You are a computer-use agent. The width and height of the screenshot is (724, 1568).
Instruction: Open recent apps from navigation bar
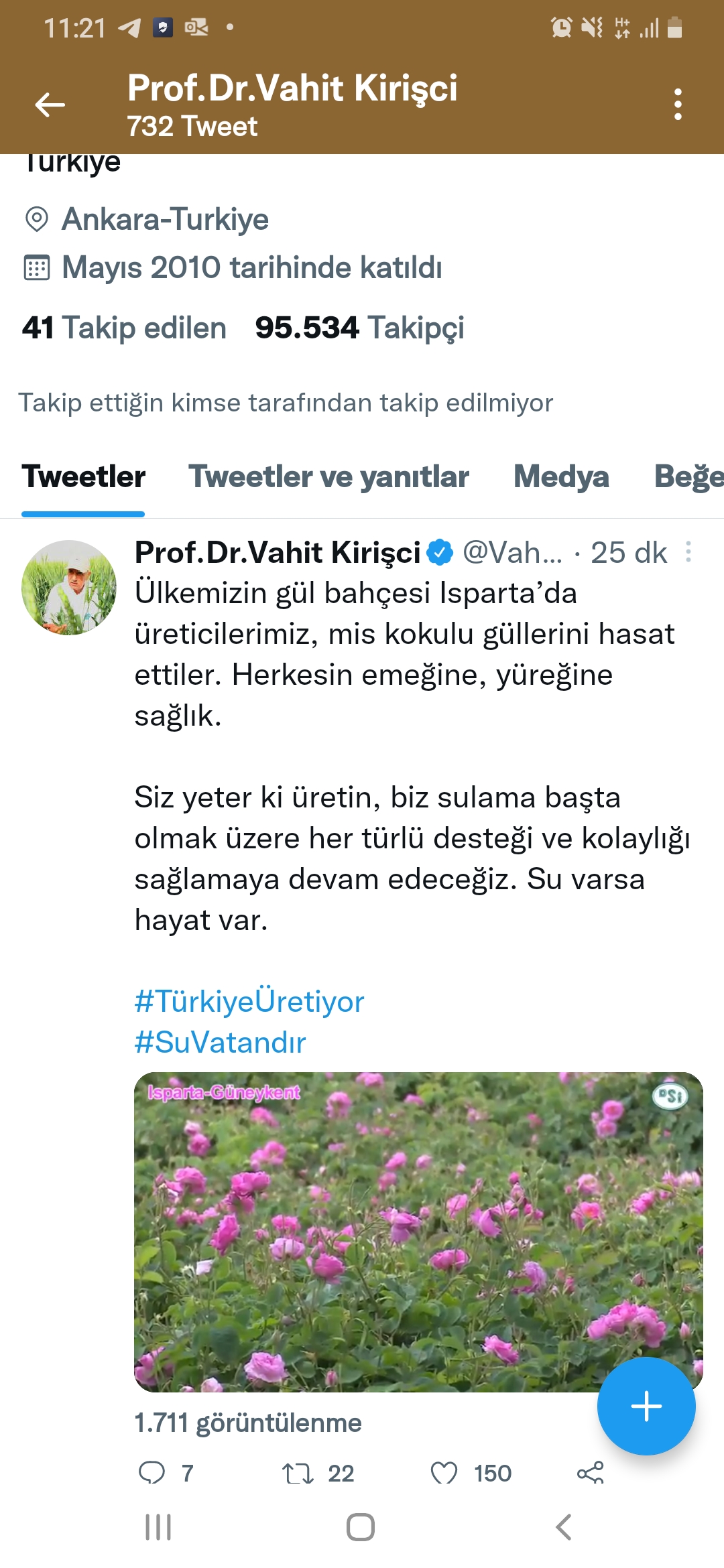pos(159,1527)
